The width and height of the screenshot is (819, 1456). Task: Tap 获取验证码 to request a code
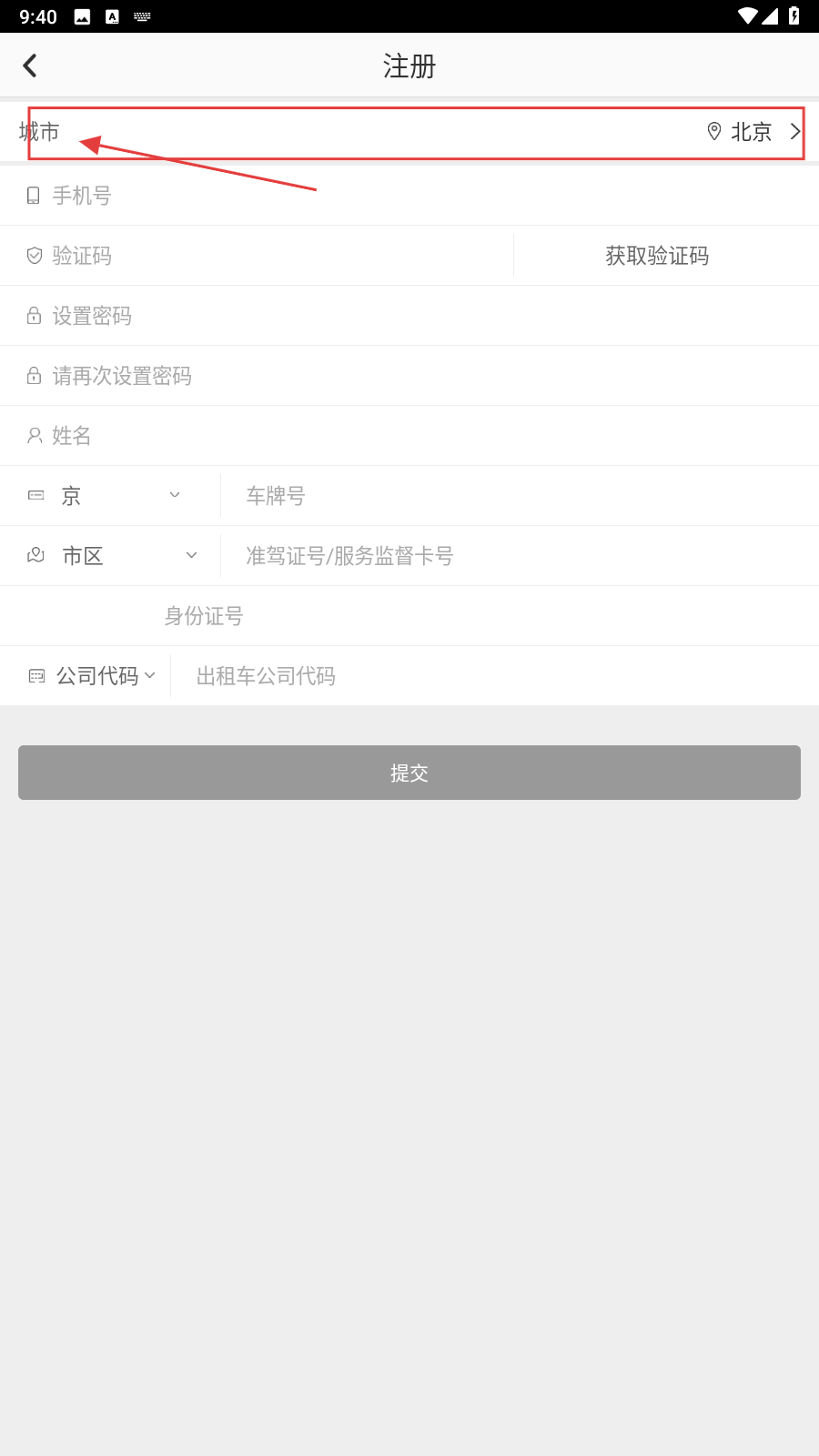pos(657,256)
